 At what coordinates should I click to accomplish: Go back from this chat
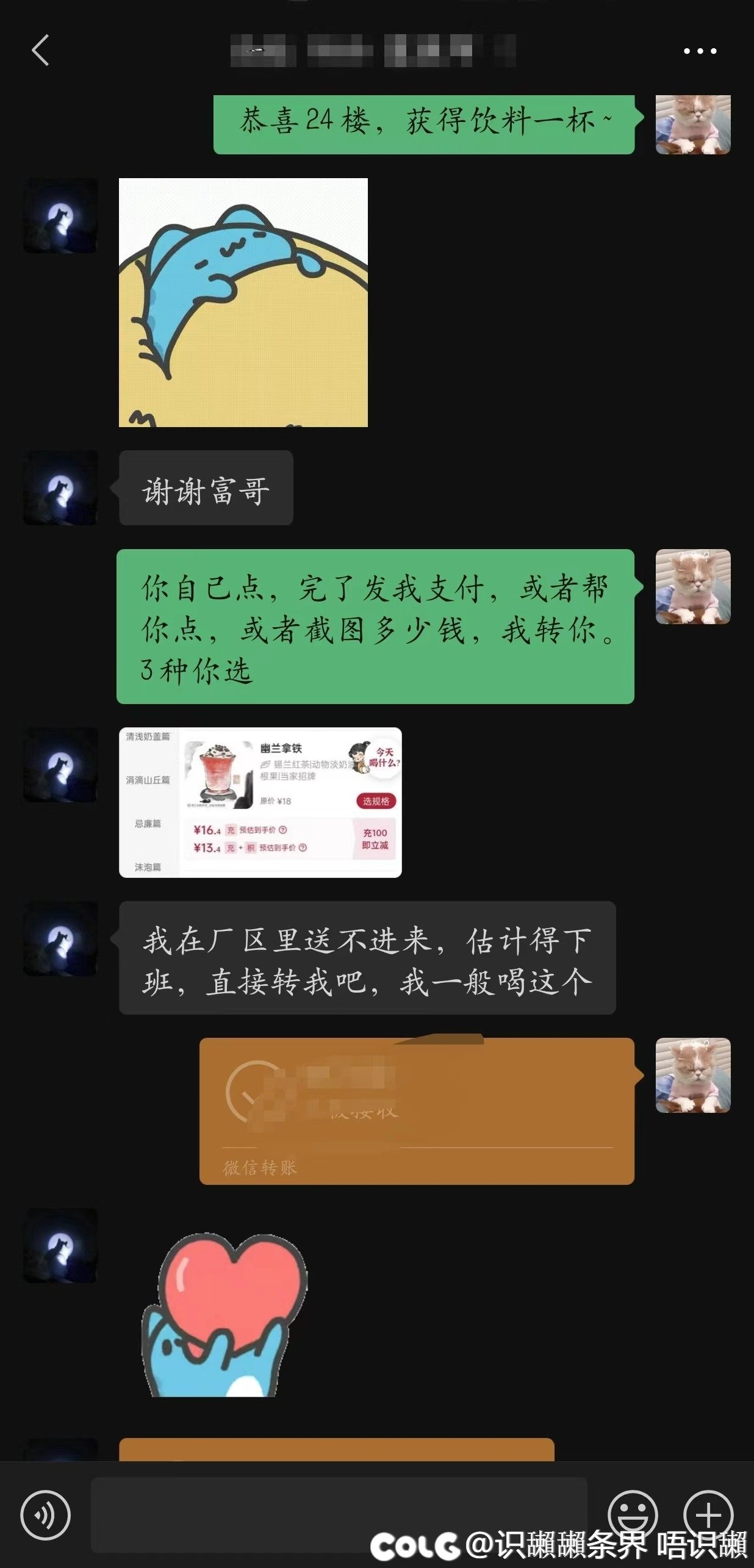tap(40, 50)
